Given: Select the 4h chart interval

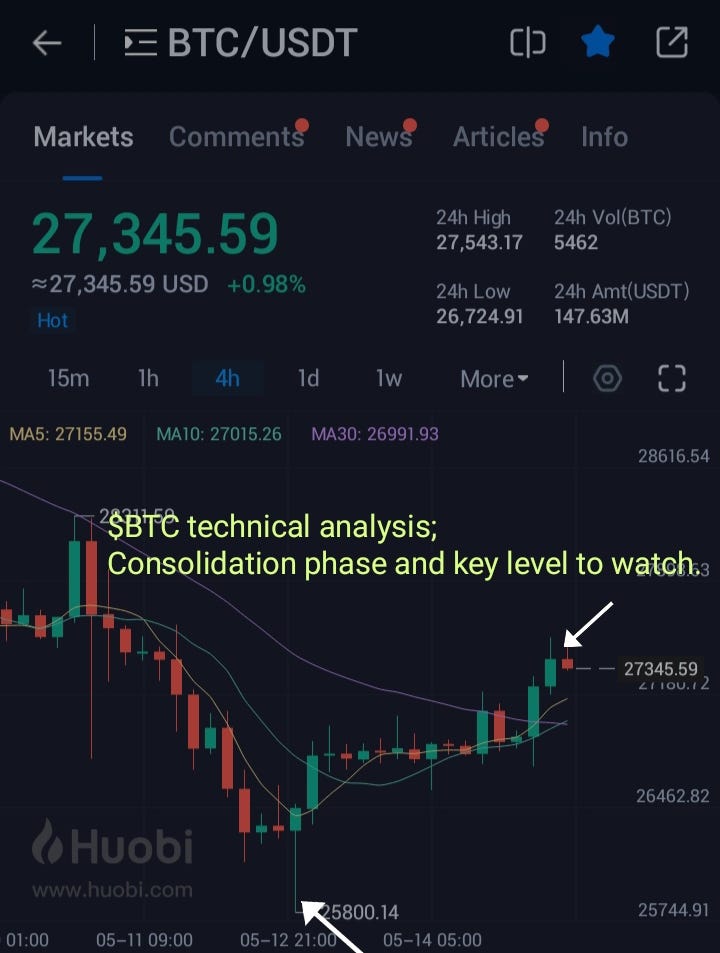Looking at the screenshot, I should click(228, 378).
